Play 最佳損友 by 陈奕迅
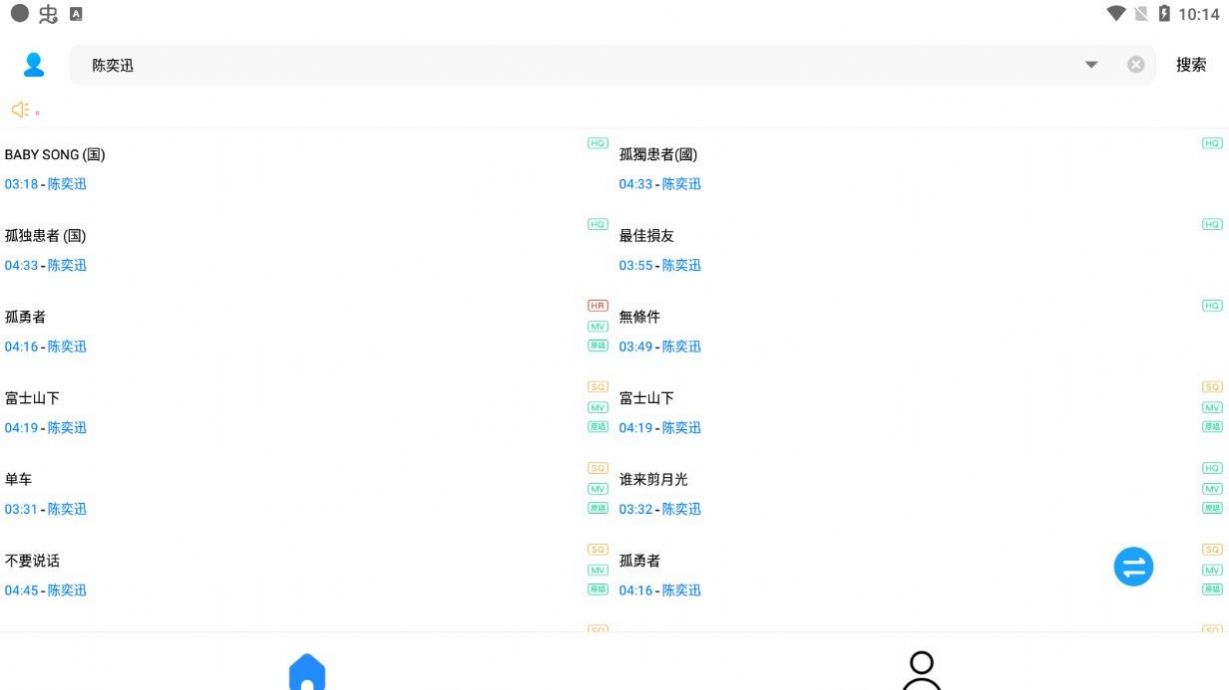 click(647, 236)
